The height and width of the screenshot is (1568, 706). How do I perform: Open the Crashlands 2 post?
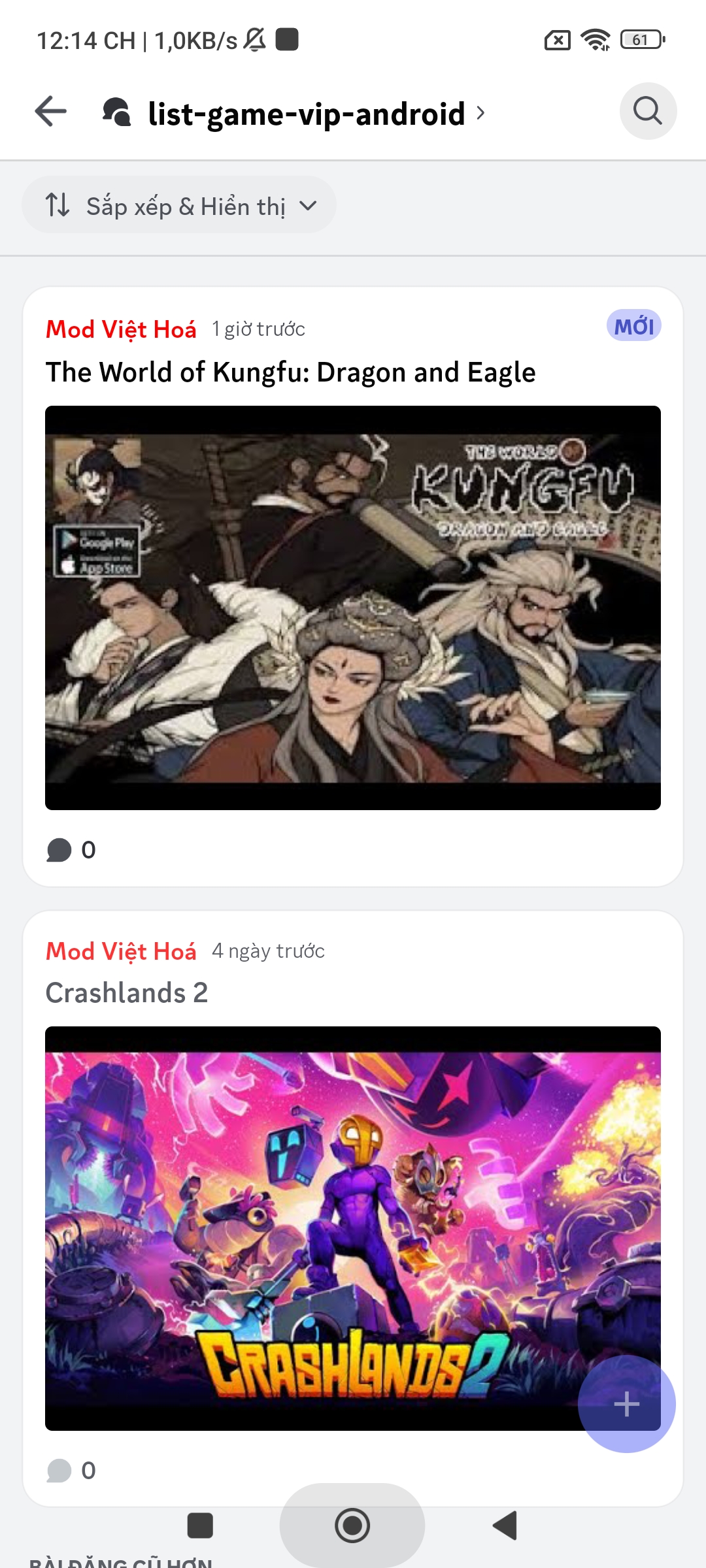[127, 993]
